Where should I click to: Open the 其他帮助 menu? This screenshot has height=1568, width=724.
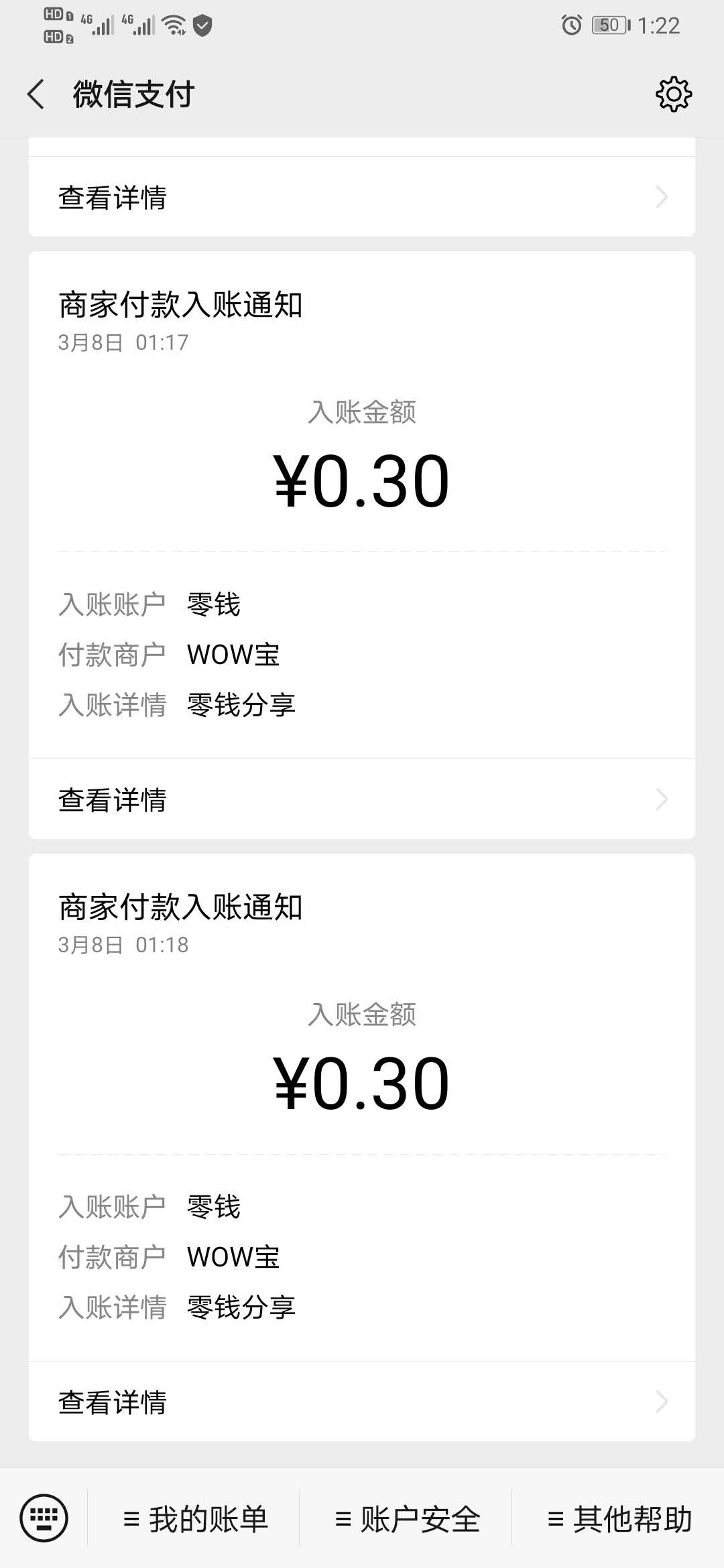619,1519
